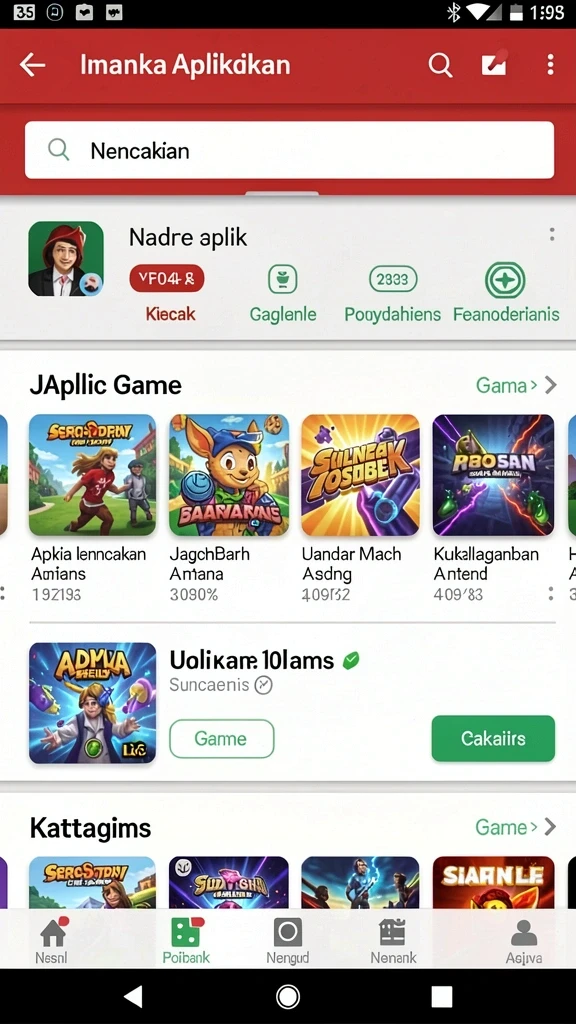The height and width of the screenshot is (1024, 576).
Task: Open the search icon in the app bar
Action: [x=440, y=65]
